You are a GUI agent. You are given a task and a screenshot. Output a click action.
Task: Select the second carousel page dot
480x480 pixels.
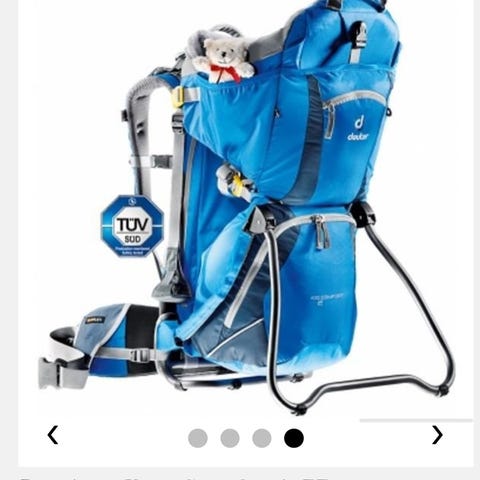click(230, 438)
